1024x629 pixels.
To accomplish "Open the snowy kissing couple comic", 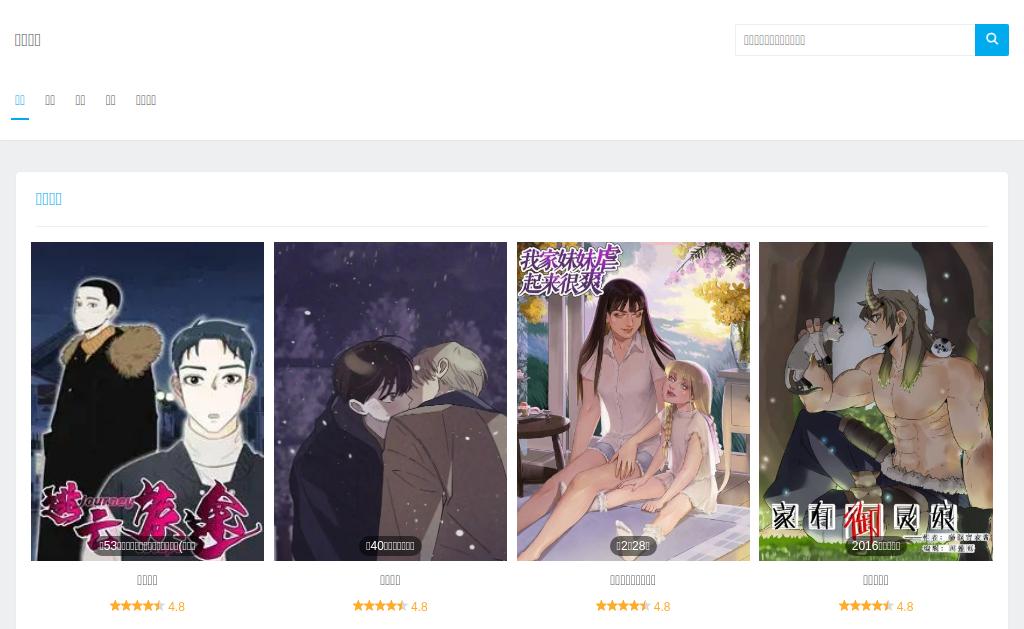I will pos(390,401).
